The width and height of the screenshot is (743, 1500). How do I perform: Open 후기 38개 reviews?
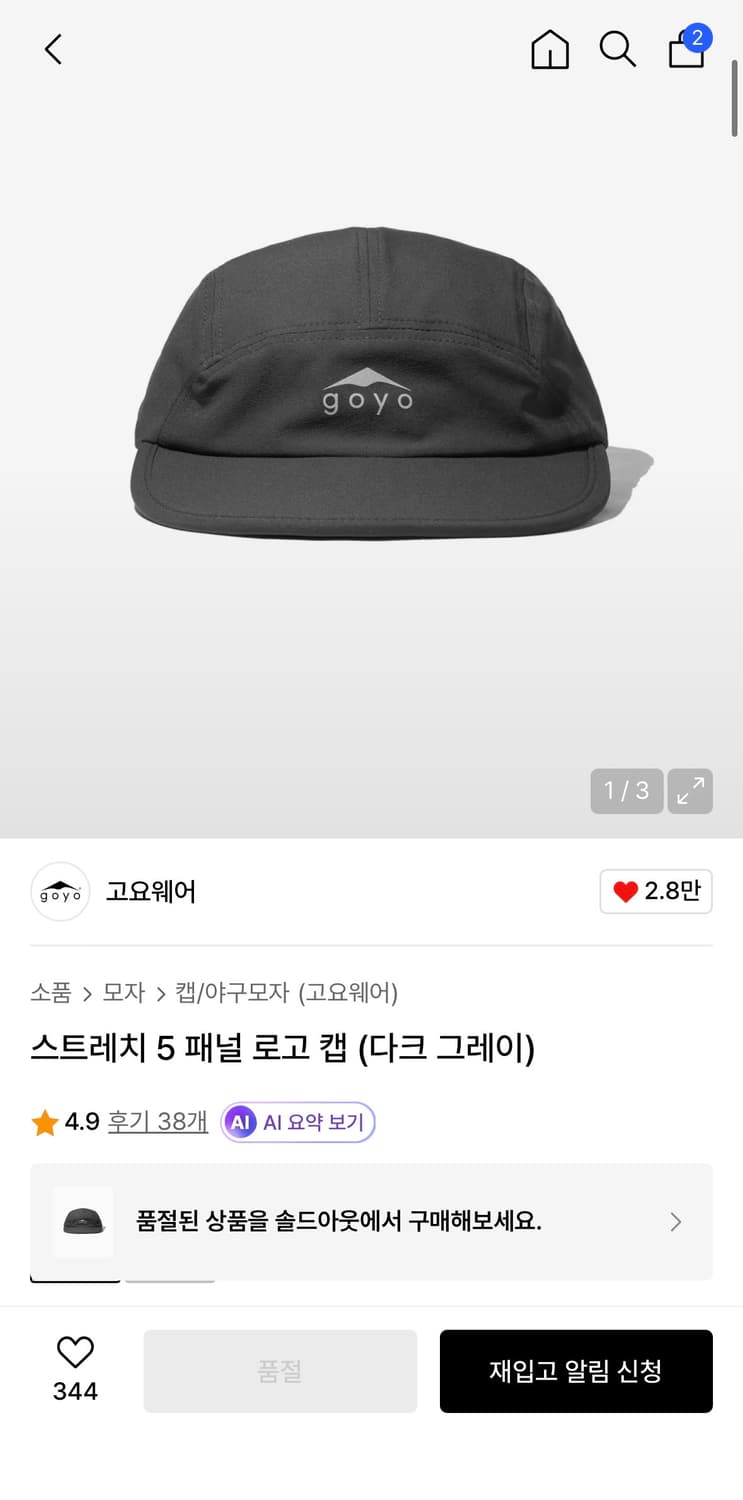click(157, 1122)
